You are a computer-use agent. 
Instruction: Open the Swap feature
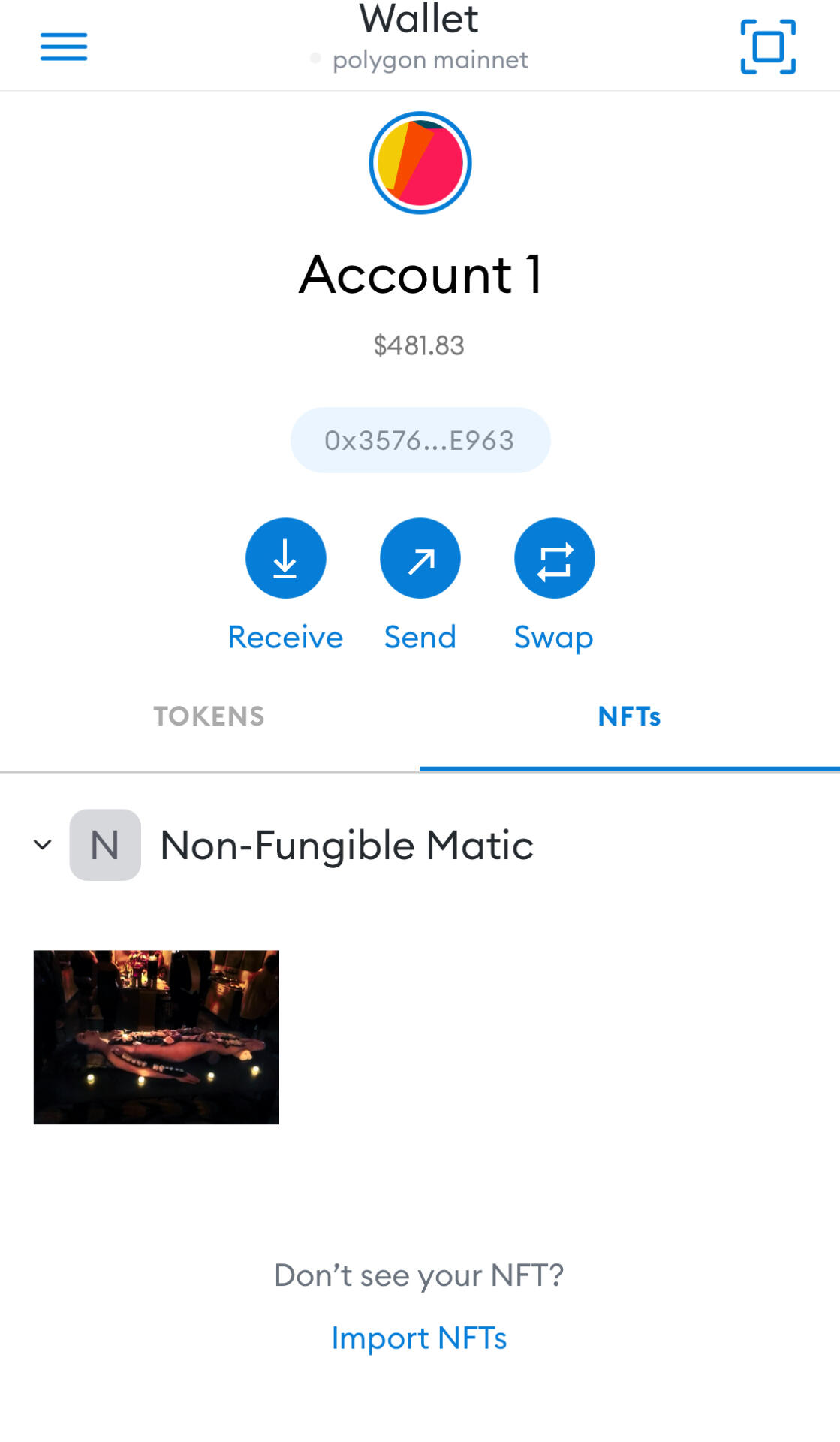tap(554, 559)
